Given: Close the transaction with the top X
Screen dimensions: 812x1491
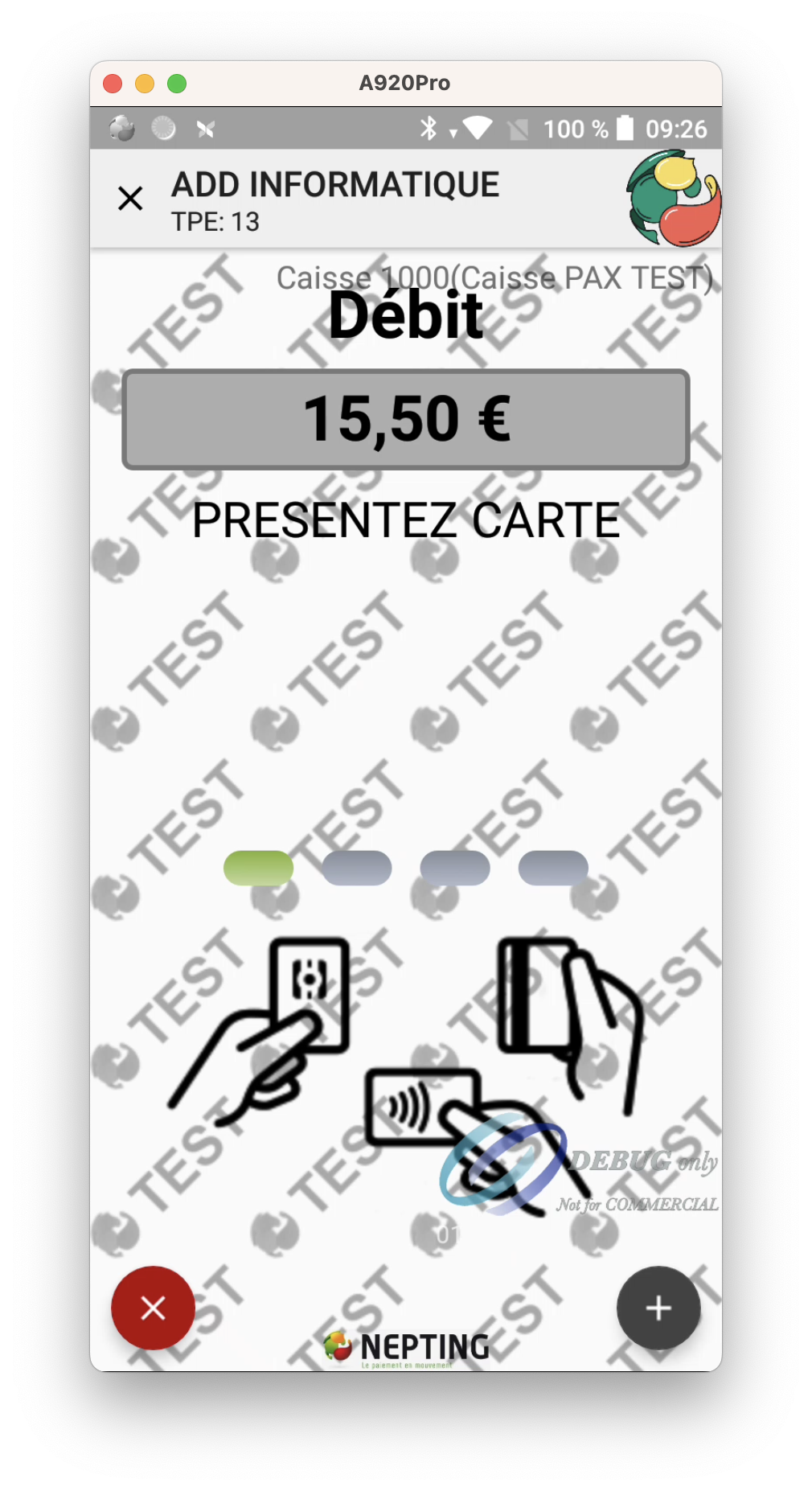Looking at the screenshot, I should (x=130, y=199).
